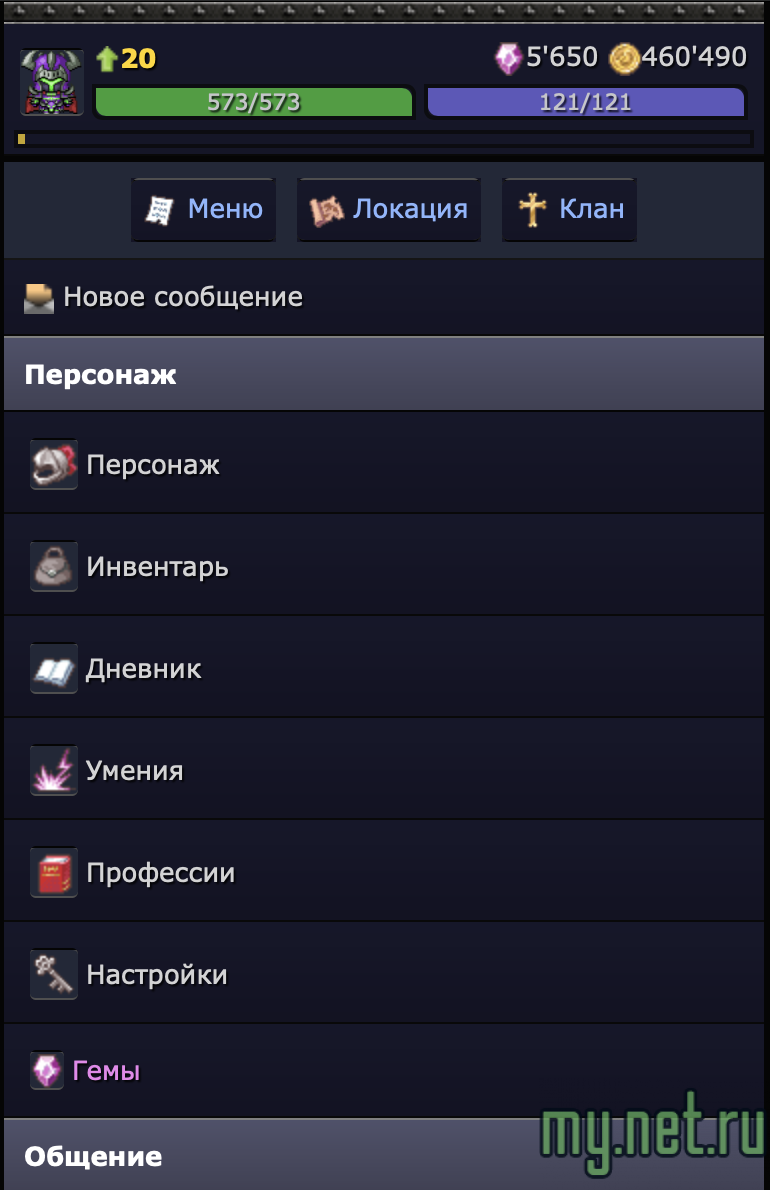Select the Умения skills spark icon
The height and width of the screenshot is (1190, 770).
point(54,769)
